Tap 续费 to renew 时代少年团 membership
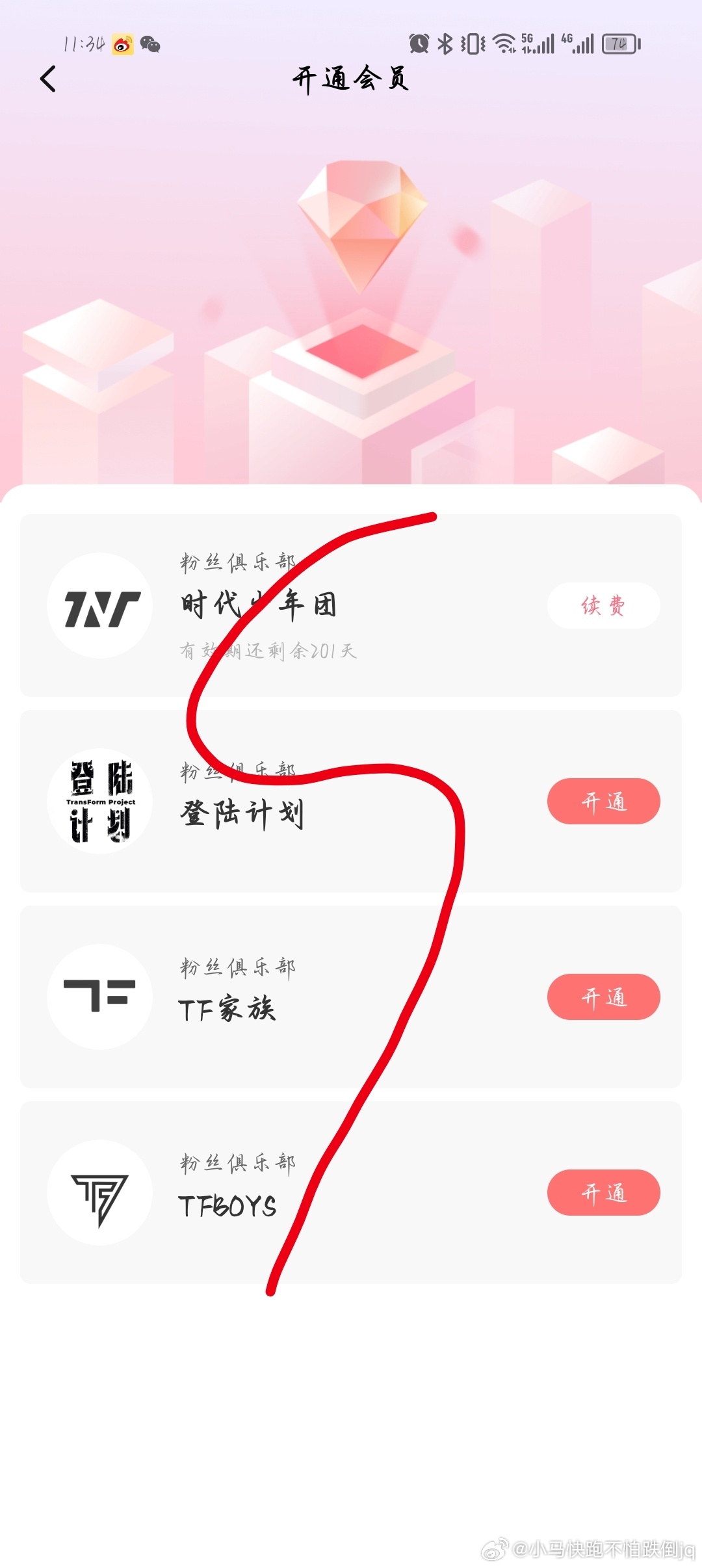Screen dimensions: 702x1568 (x=603, y=606)
